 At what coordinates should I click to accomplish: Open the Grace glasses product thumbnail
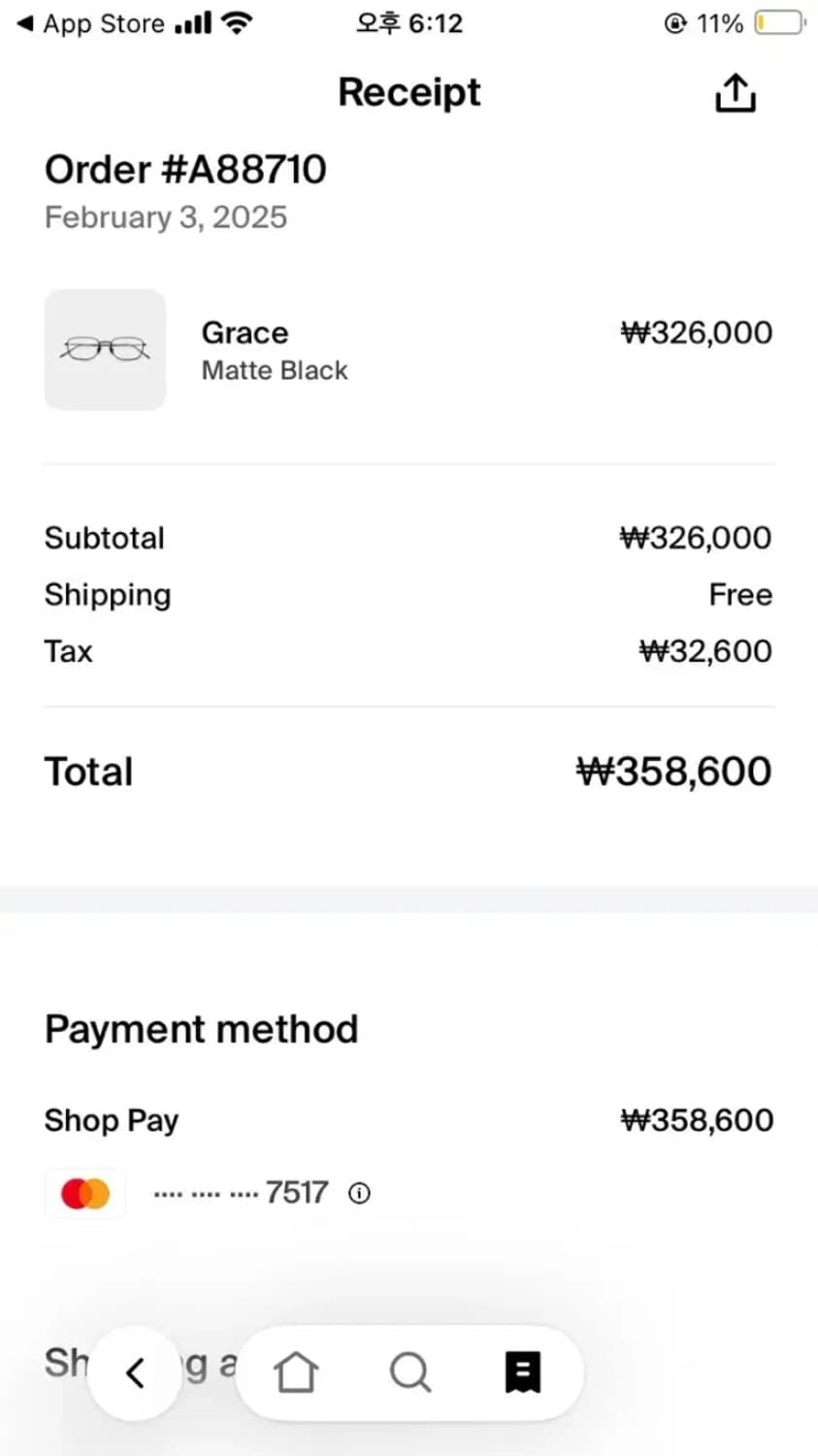(105, 349)
